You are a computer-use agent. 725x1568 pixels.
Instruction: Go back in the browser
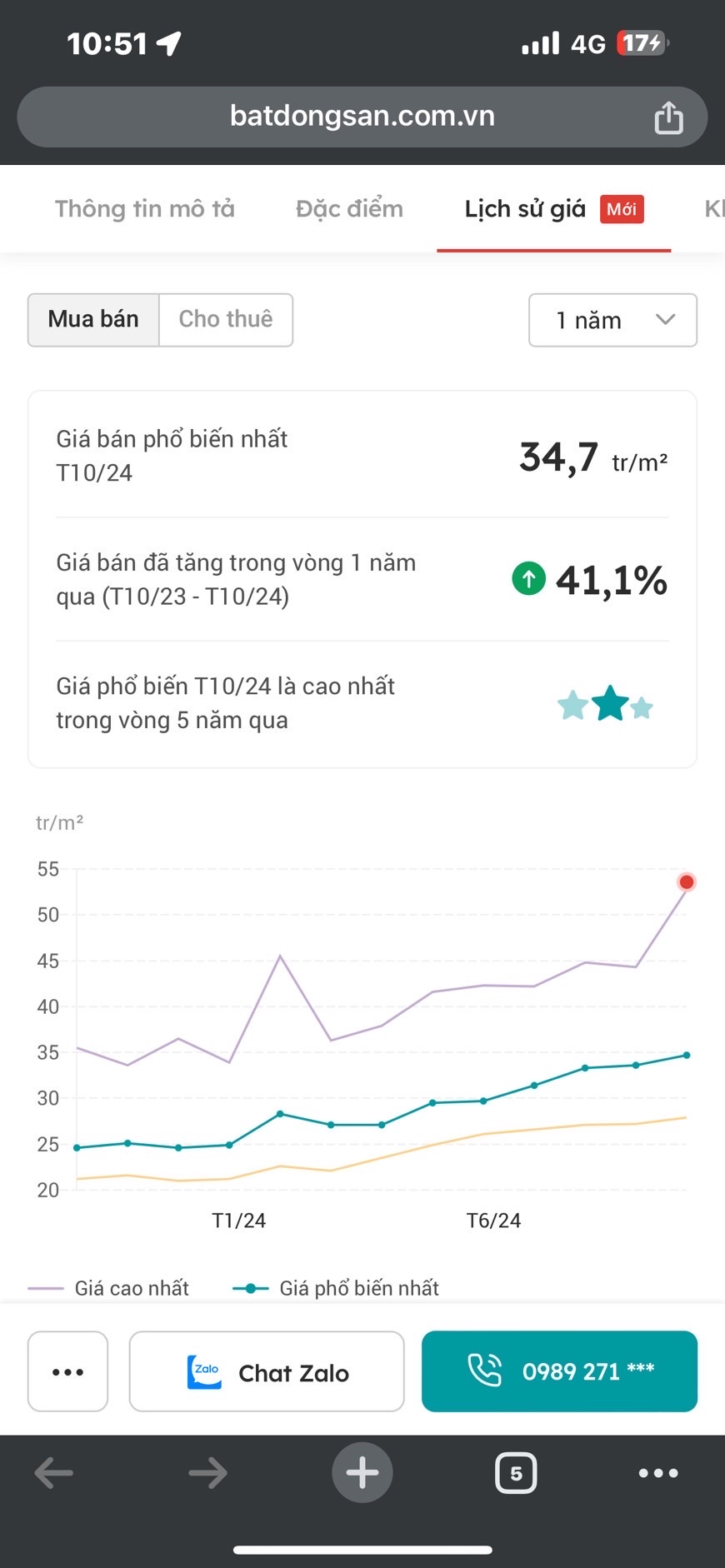pos(54,1473)
